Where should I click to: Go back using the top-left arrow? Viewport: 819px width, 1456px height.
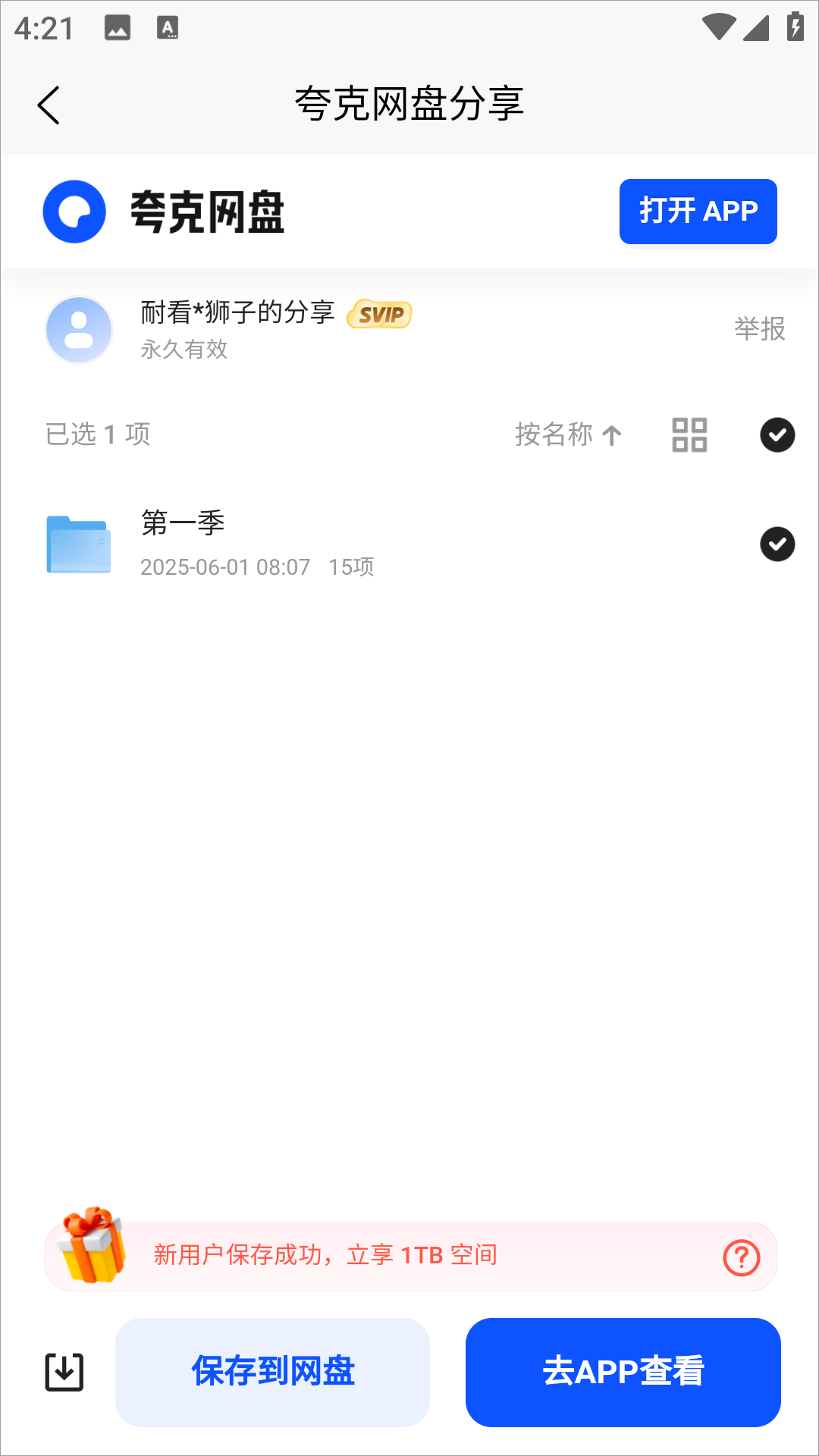[49, 105]
